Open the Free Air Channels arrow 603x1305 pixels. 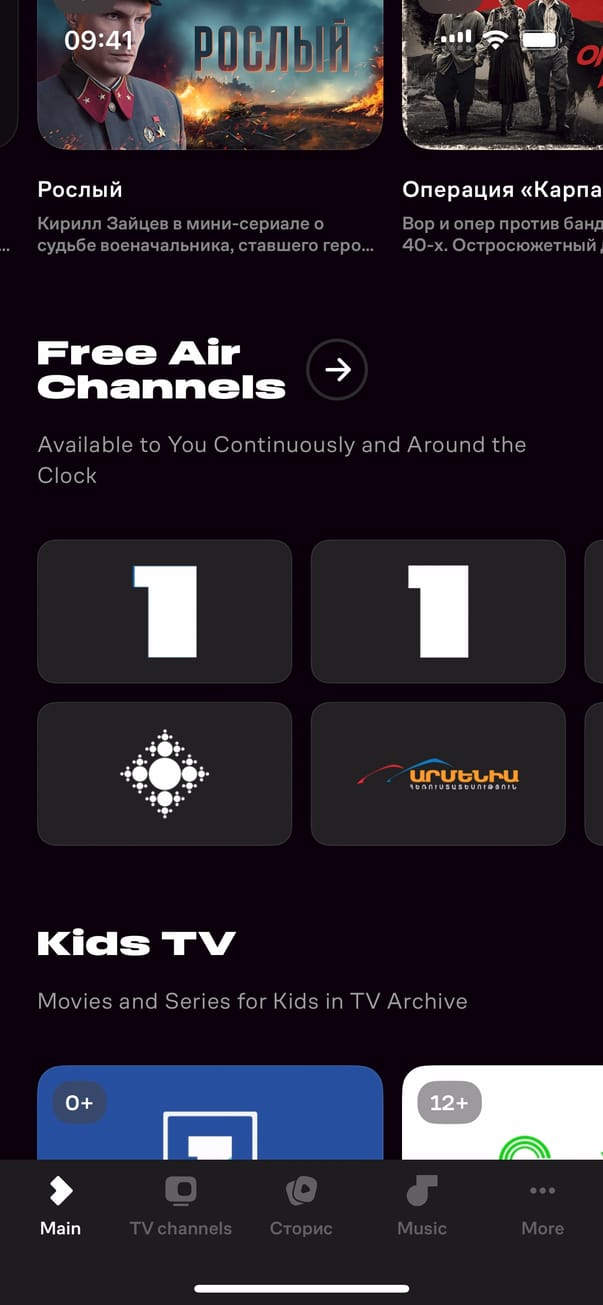pos(337,370)
